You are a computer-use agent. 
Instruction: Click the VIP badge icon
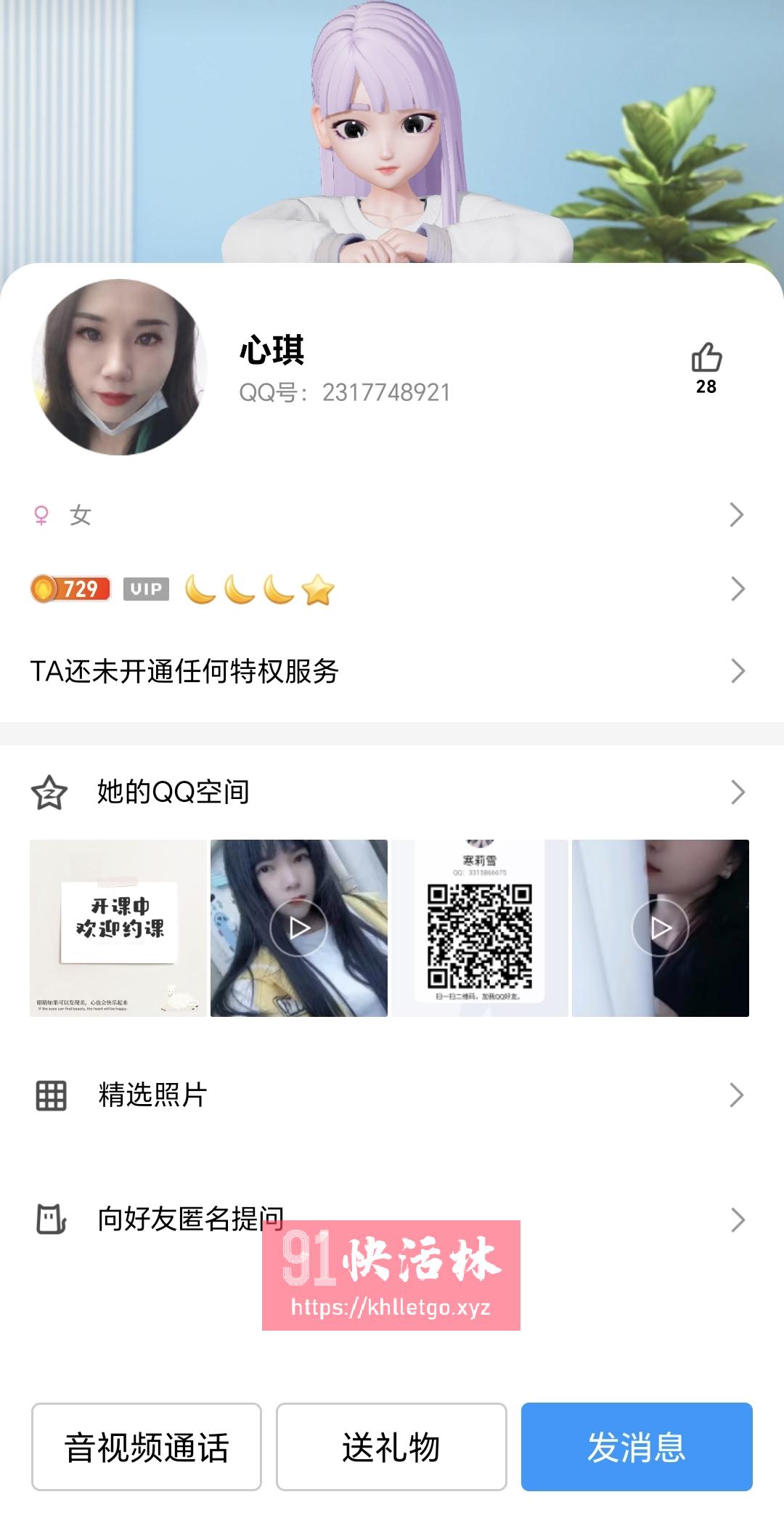(146, 588)
